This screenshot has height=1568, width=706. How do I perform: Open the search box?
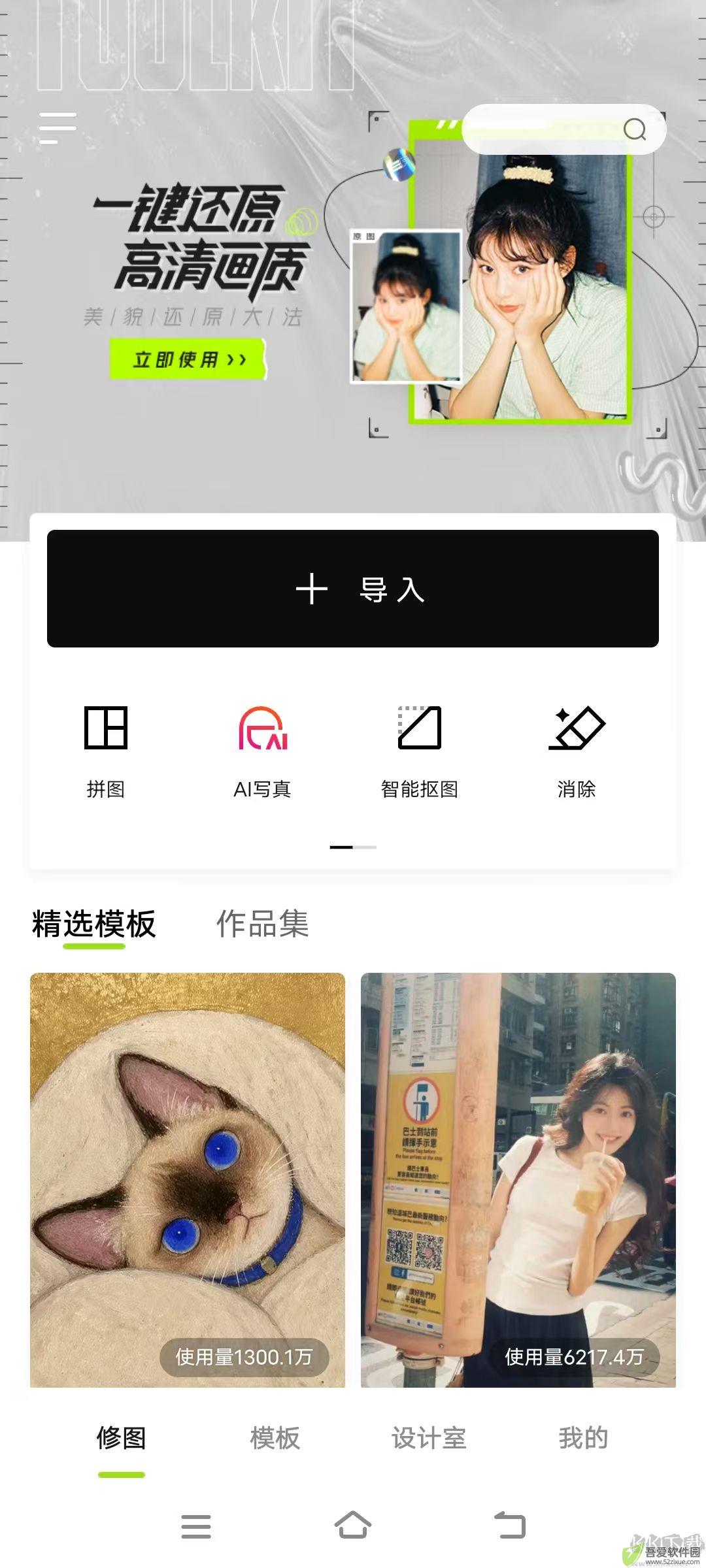(x=563, y=129)
